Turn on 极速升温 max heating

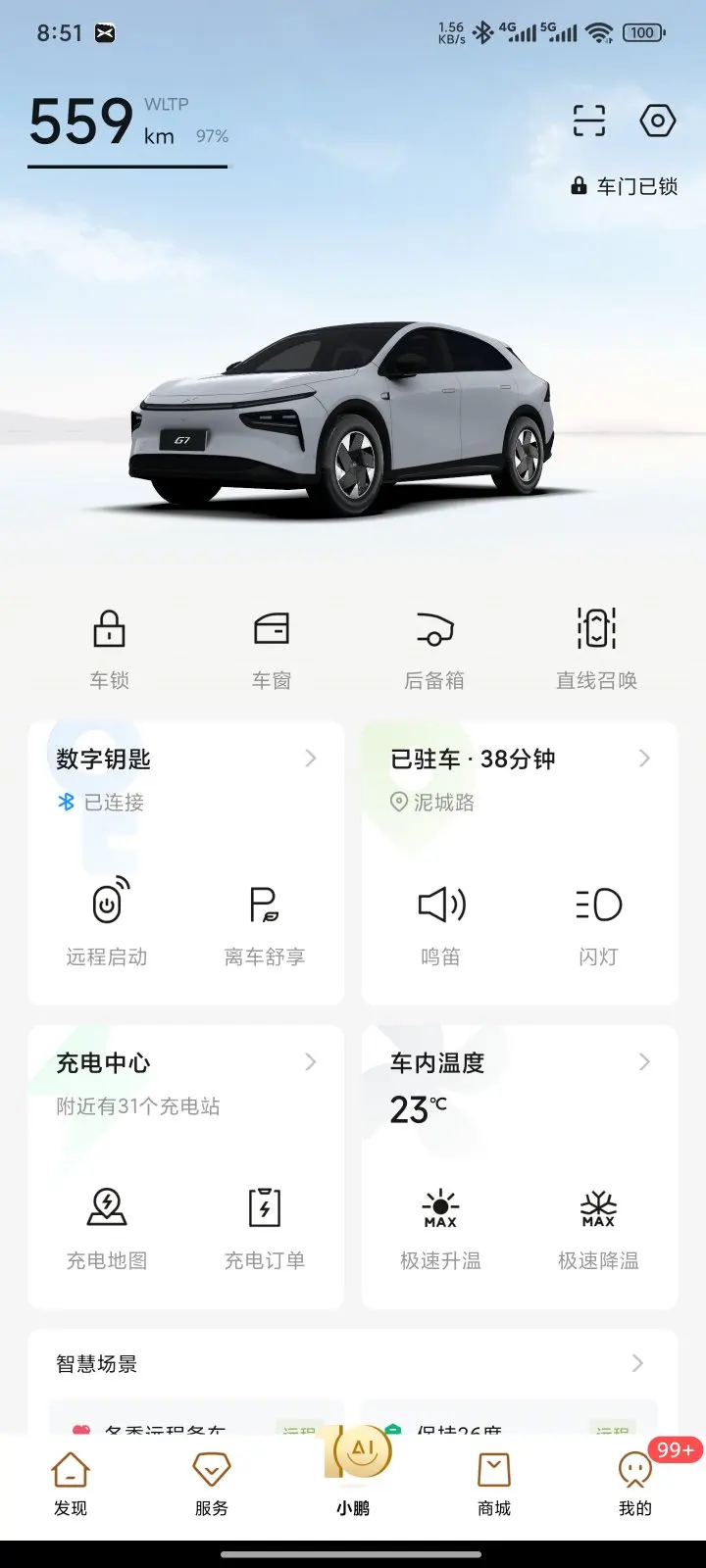441,1225
